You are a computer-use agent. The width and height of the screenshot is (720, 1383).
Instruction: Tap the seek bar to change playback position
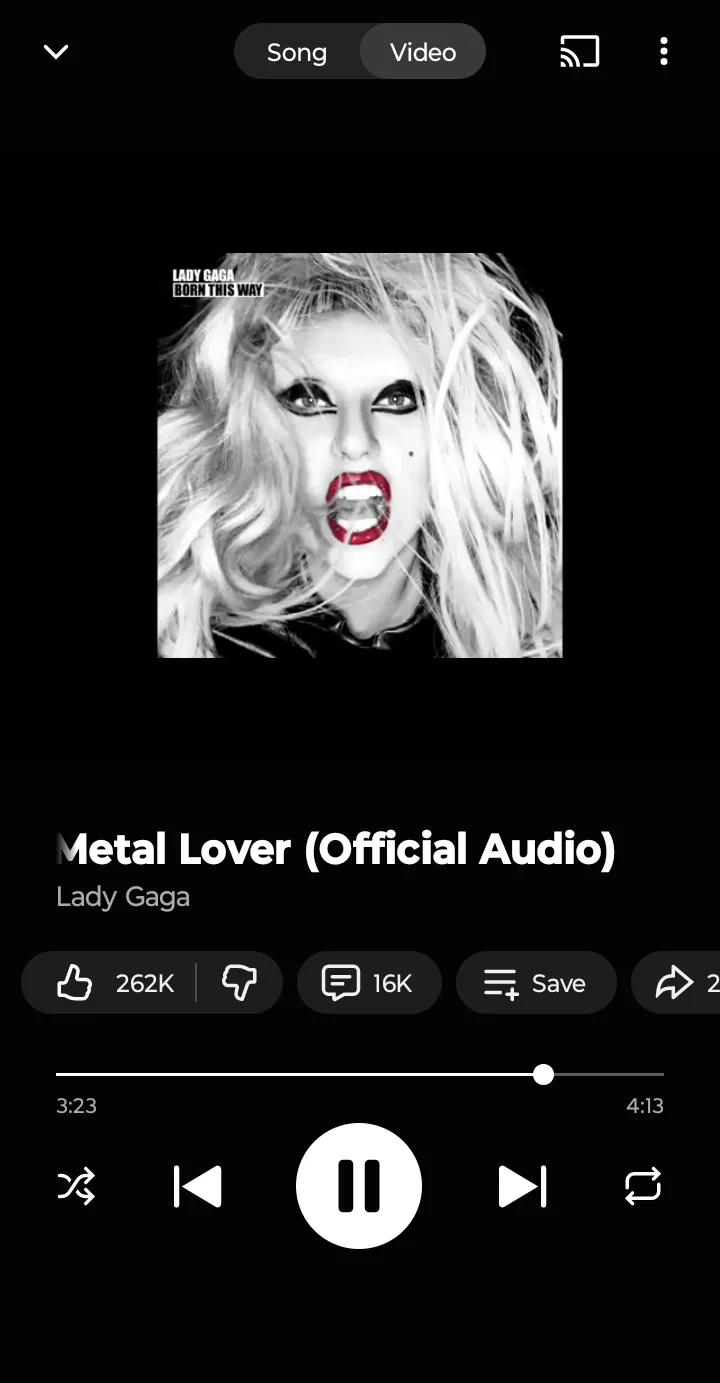[x=360, y=1075]
